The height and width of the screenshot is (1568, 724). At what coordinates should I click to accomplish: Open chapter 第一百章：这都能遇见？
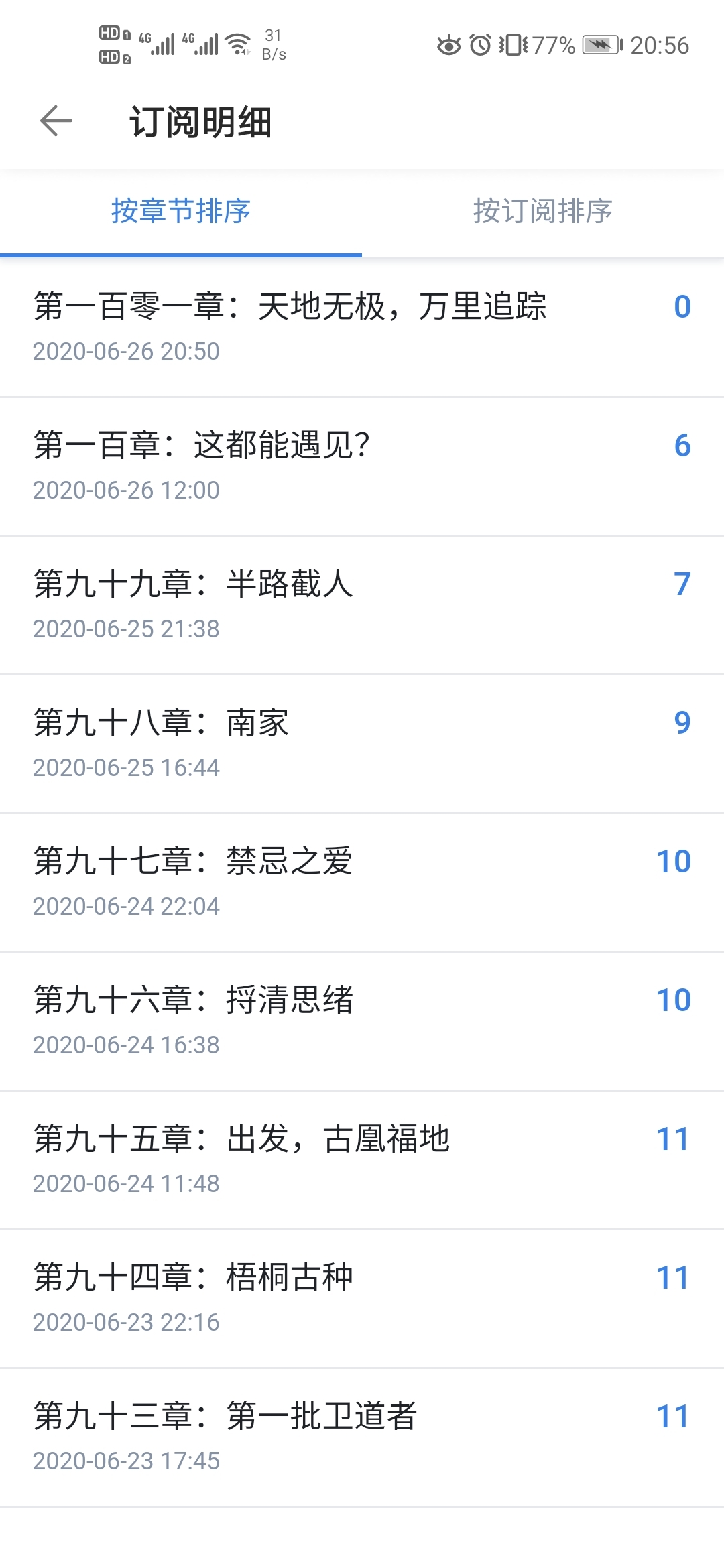(362, 466)
